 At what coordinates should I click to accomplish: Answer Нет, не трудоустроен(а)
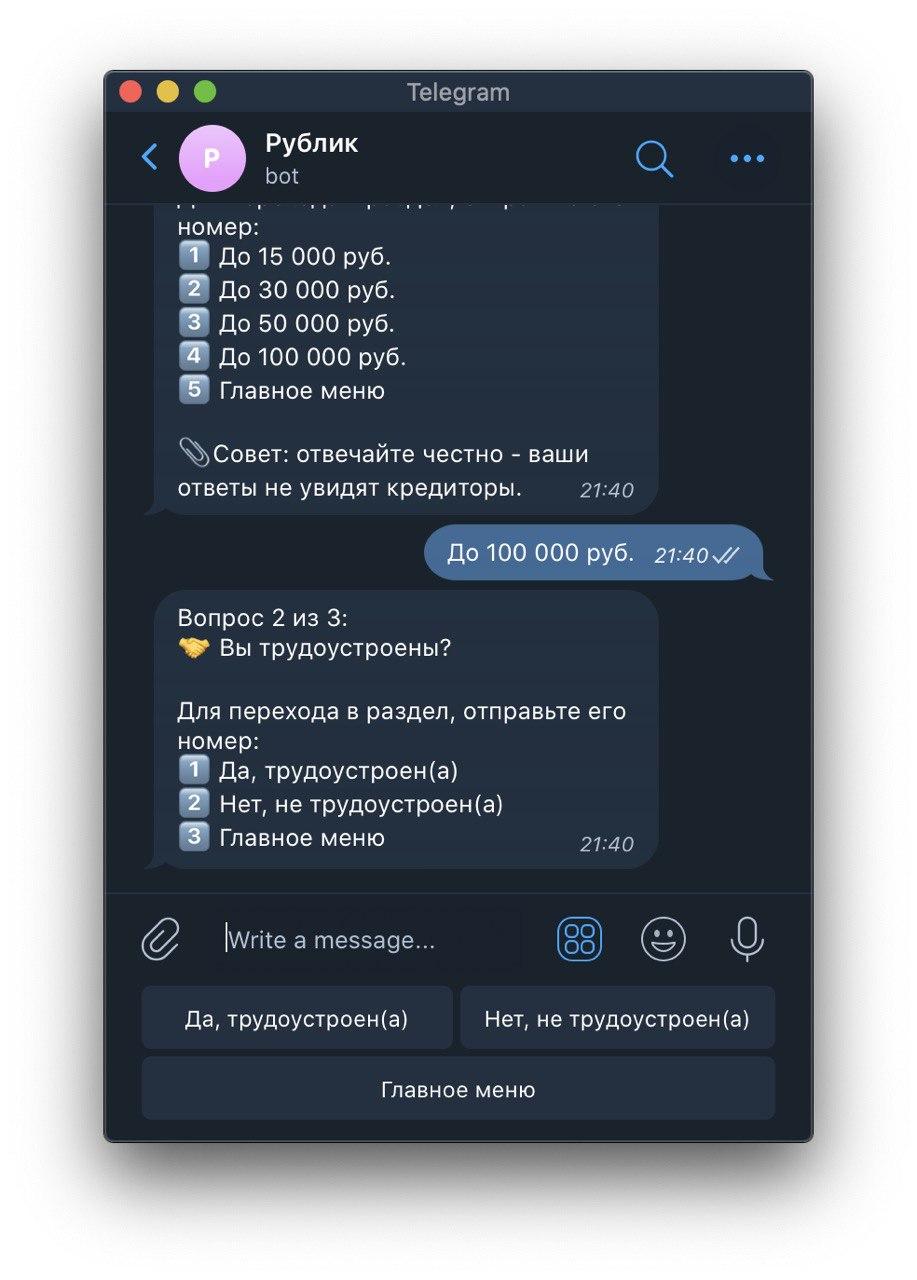tap(617, 1019)
